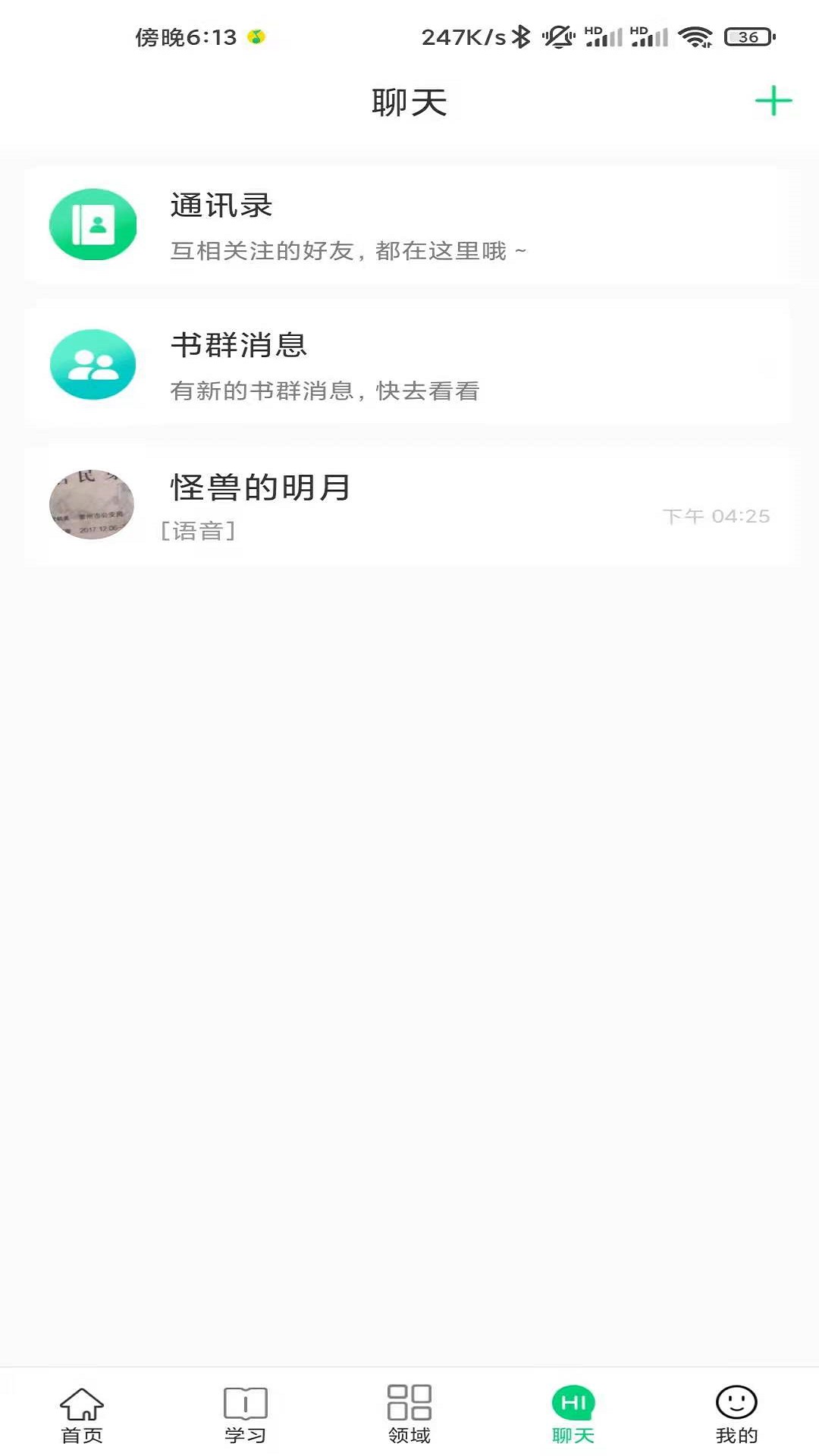Open the contacts 通讯录 book icon
Screen dimensions: 819x1456
pos(93,224)
